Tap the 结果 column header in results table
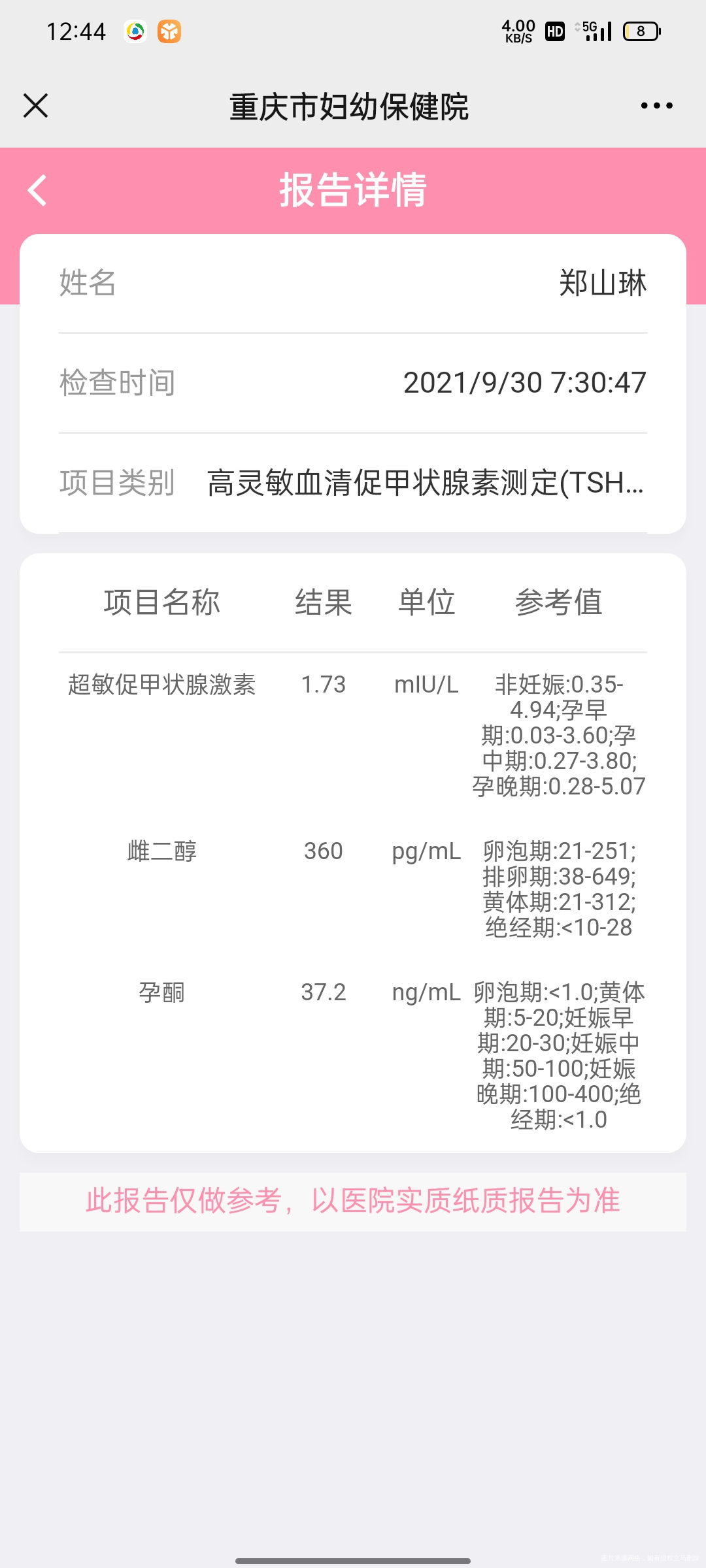Image resolution: width=706 pixels, height=1568 pixels. [x=324, y=602]
